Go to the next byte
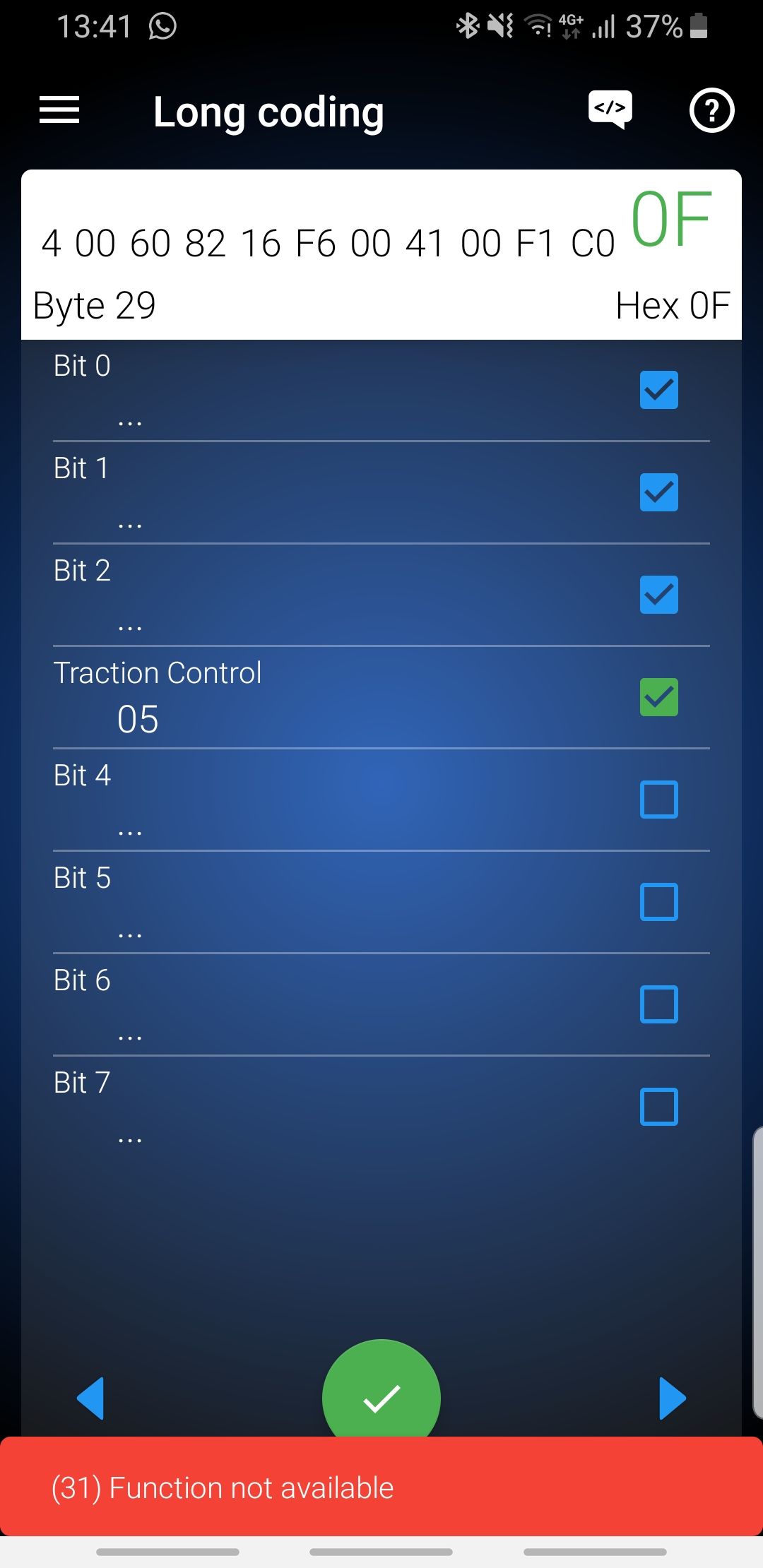Image resolution: width=763 pixels, height=1568 pixels. pos(672,1398)
